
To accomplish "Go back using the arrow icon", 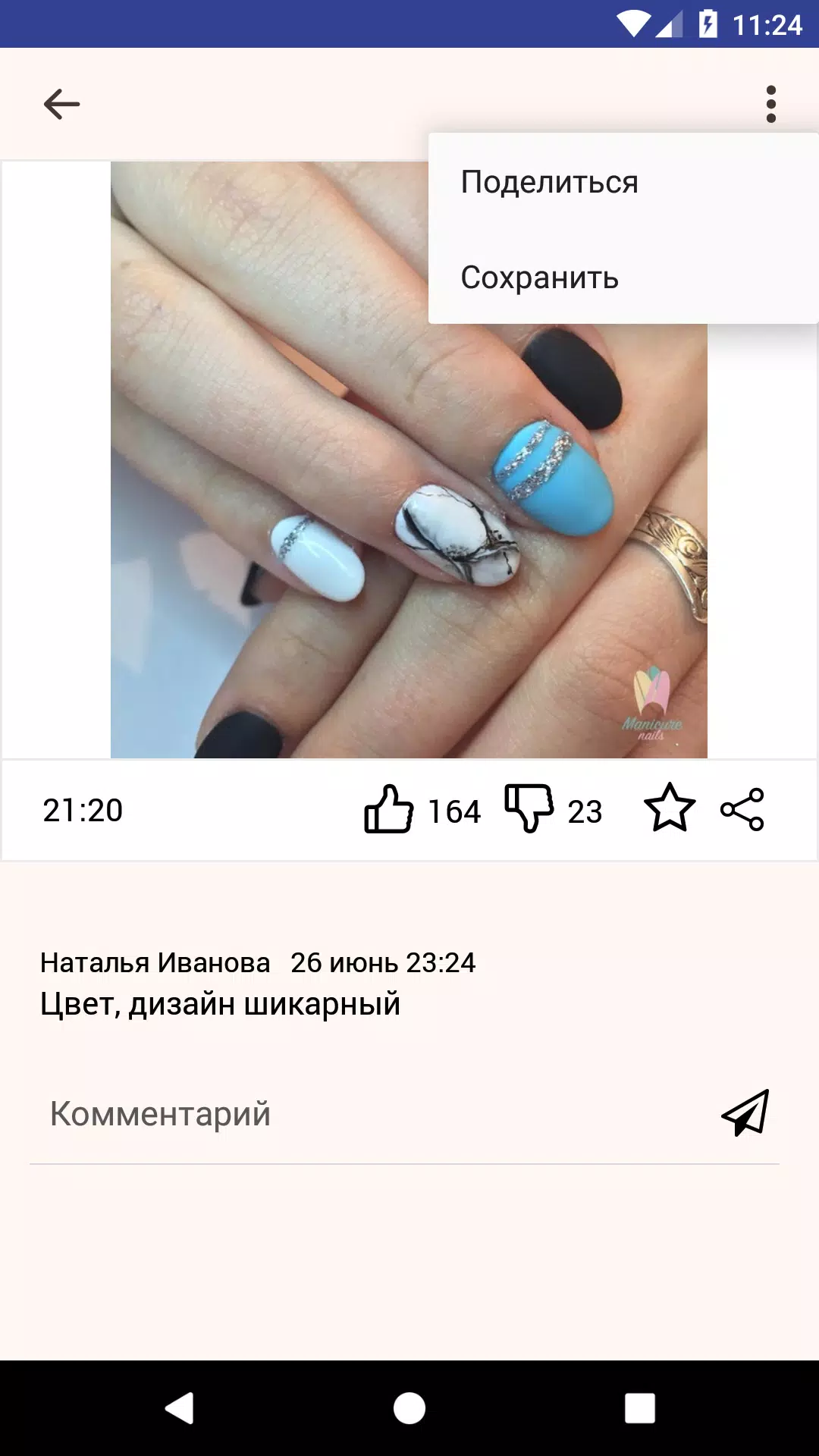I will click(x=61, y=104).
